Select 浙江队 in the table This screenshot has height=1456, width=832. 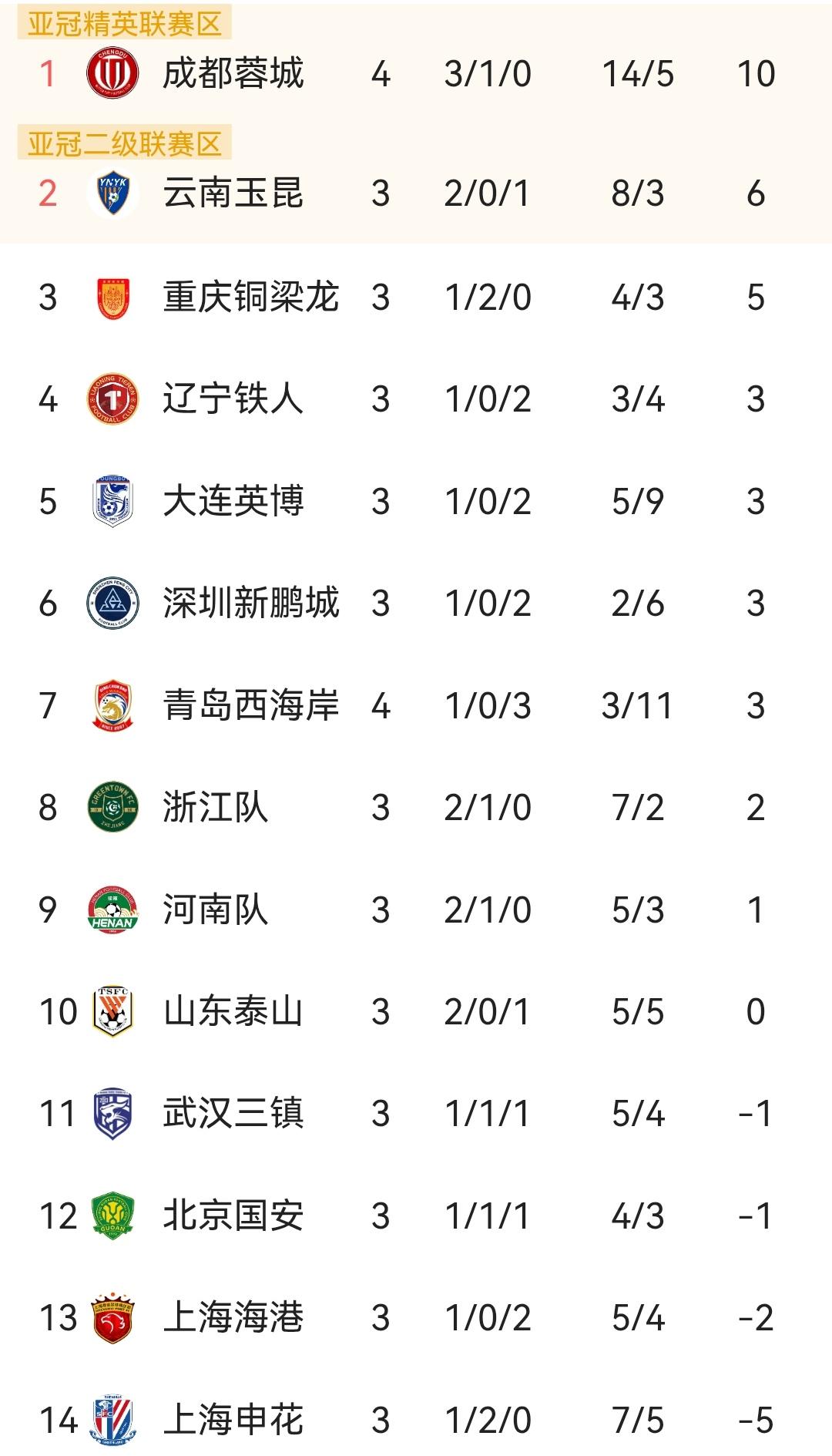click(416, 808)
